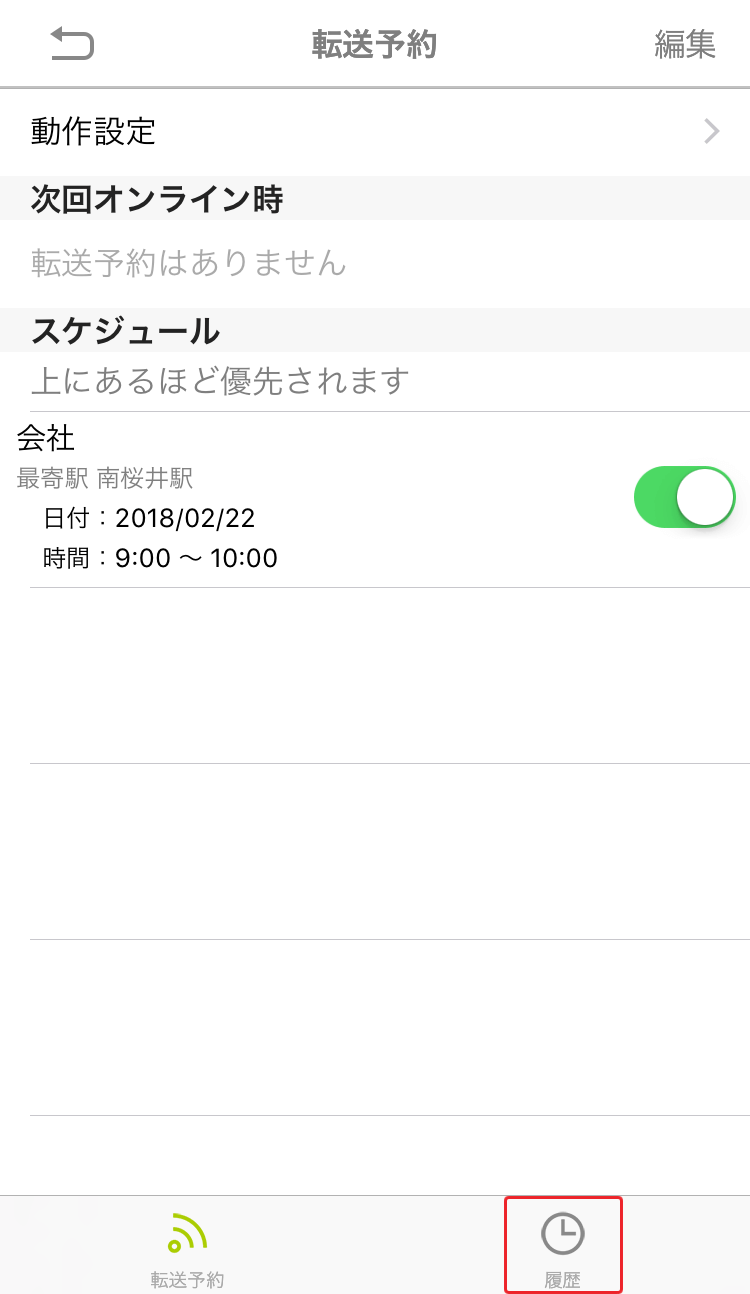Go back using the return arrow

[x=72, y=44]
